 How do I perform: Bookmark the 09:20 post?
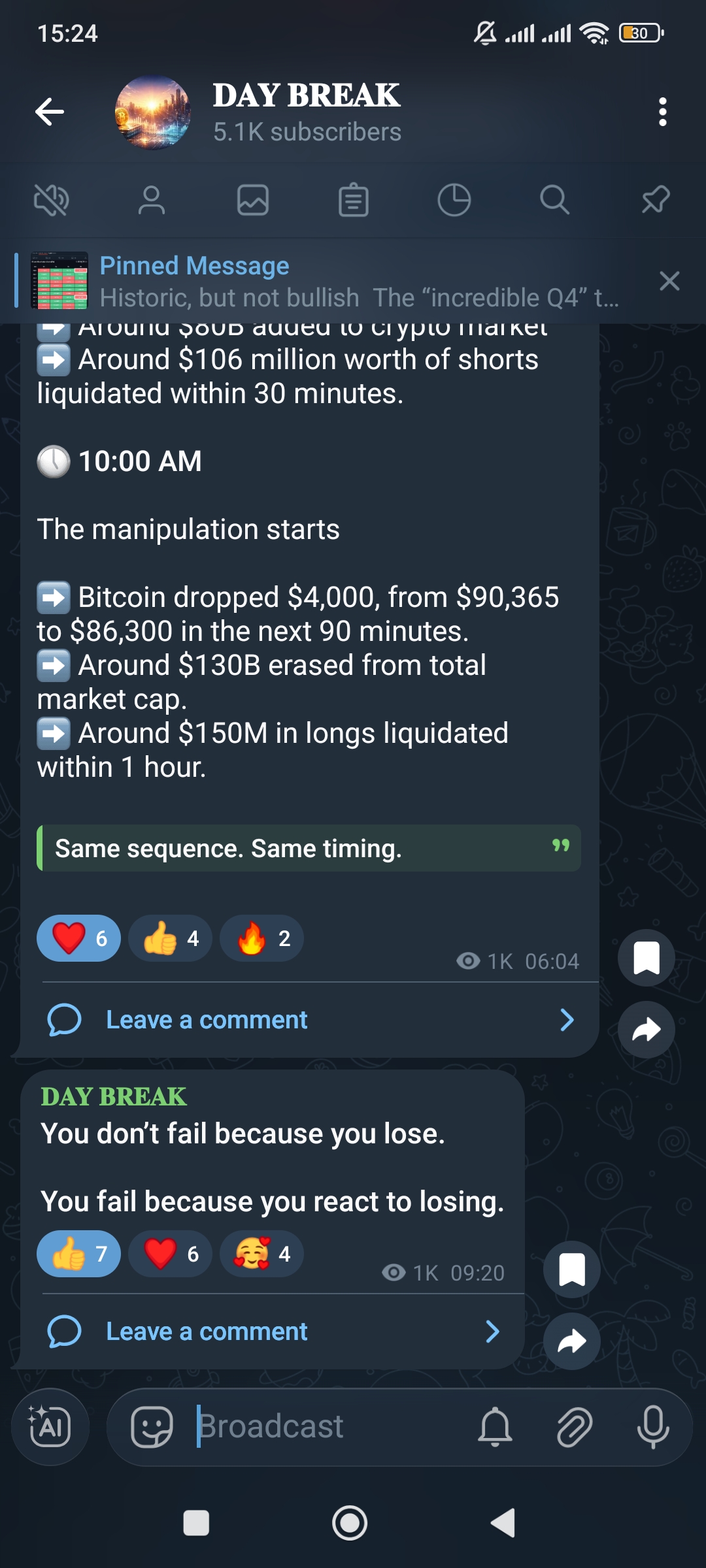pyautogui.click(x=571, y=1269)
